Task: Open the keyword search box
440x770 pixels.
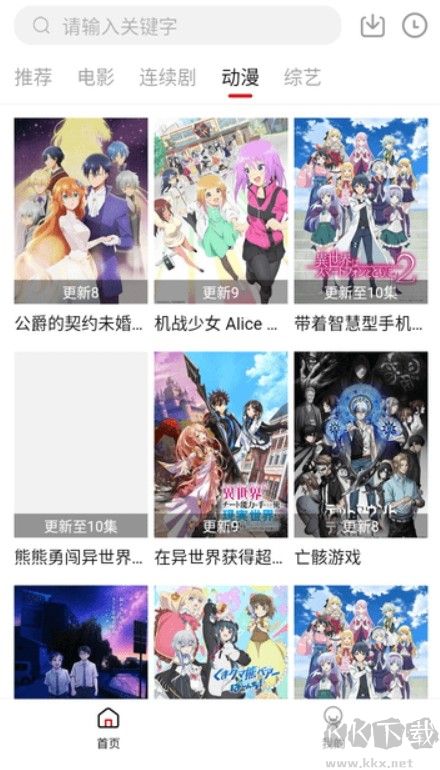Action: point(177,26)
